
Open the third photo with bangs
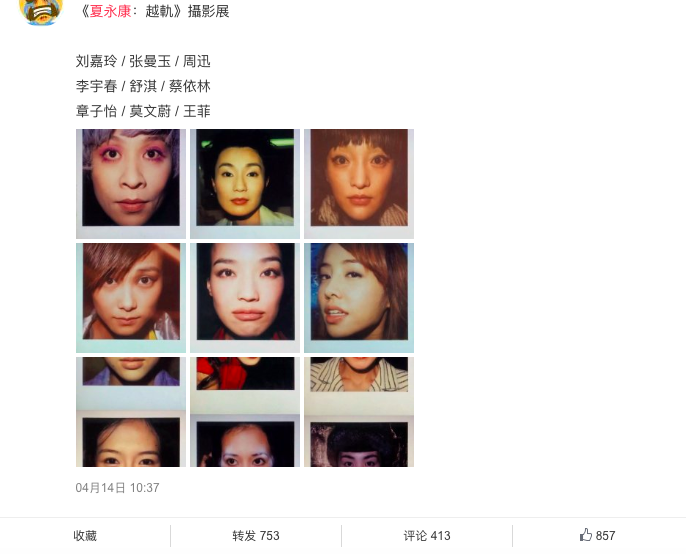pos(359,183)
